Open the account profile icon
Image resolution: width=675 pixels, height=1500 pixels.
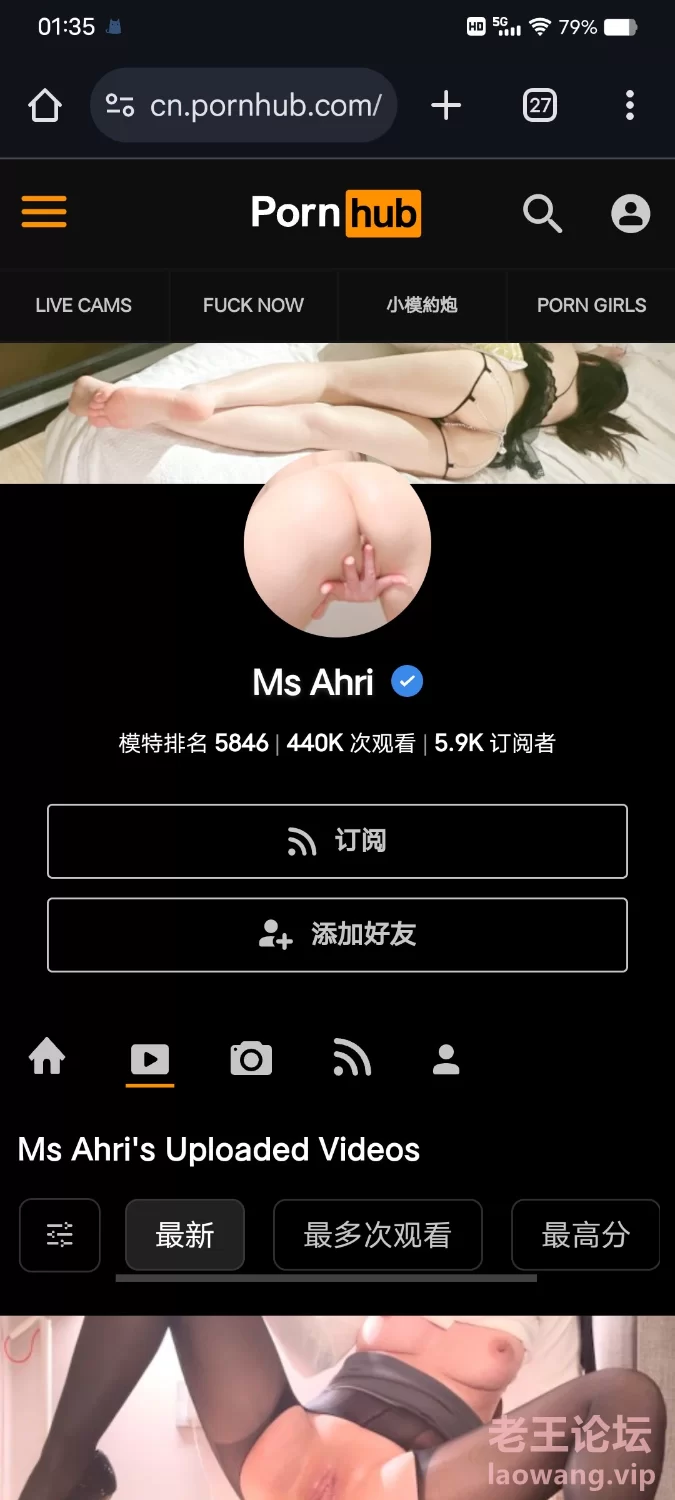[x=630, y=213]
